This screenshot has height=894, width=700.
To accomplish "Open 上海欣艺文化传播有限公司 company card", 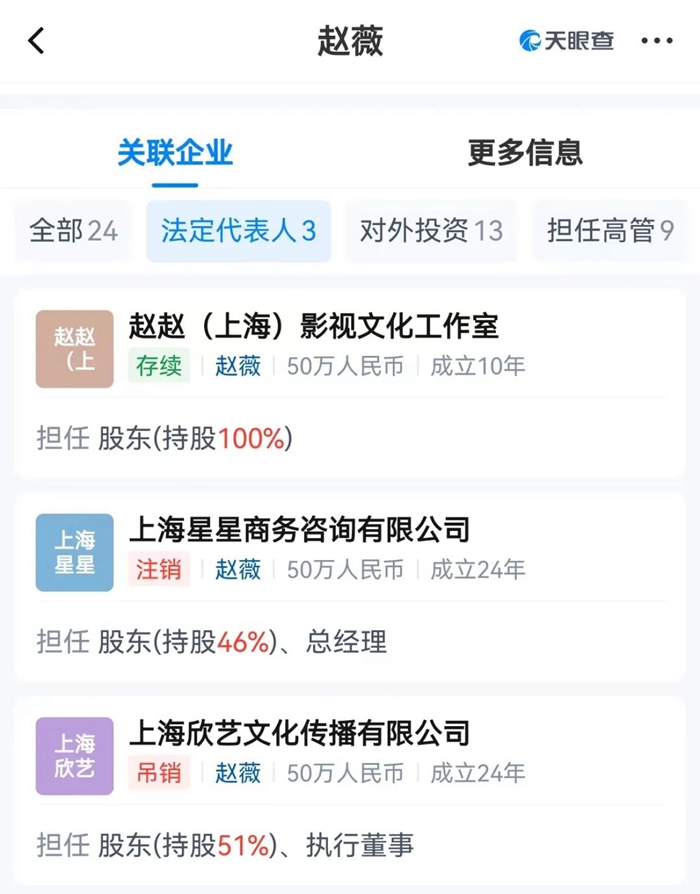I will point(299,733).
